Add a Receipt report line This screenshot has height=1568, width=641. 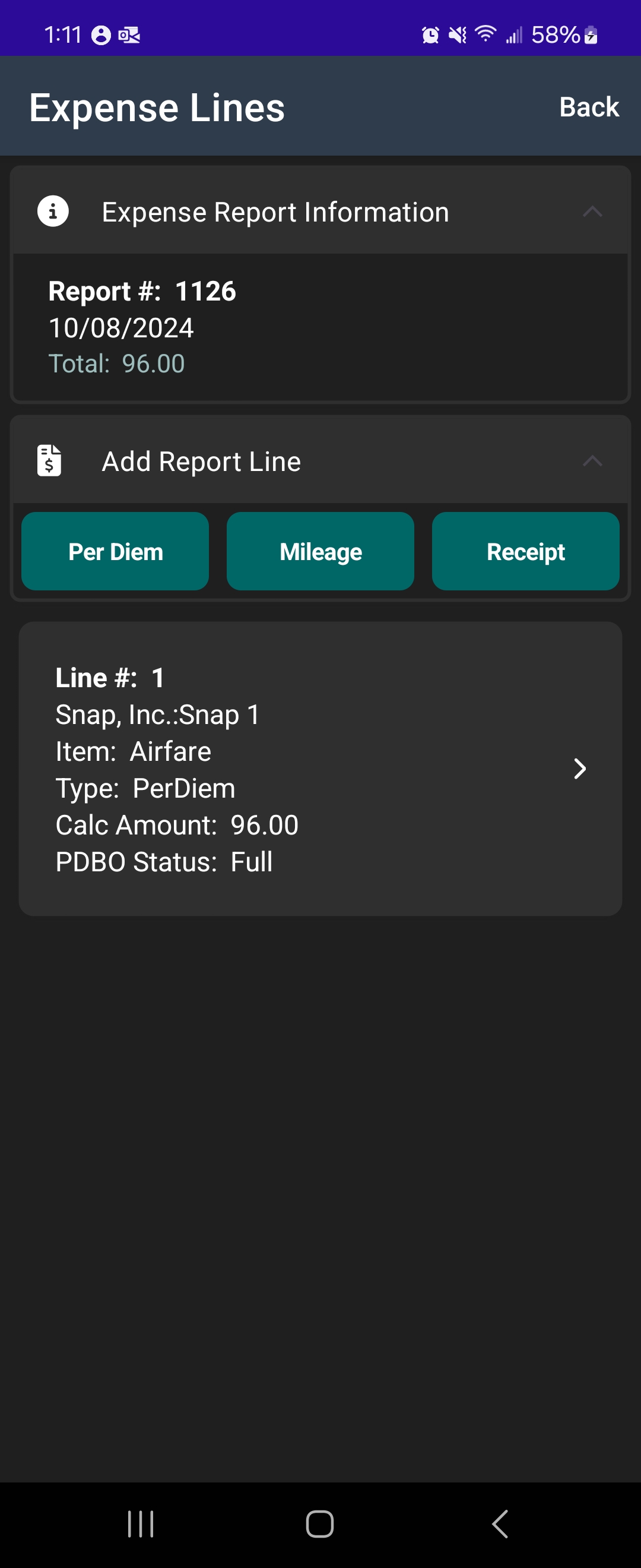click(x=525, y=551)
